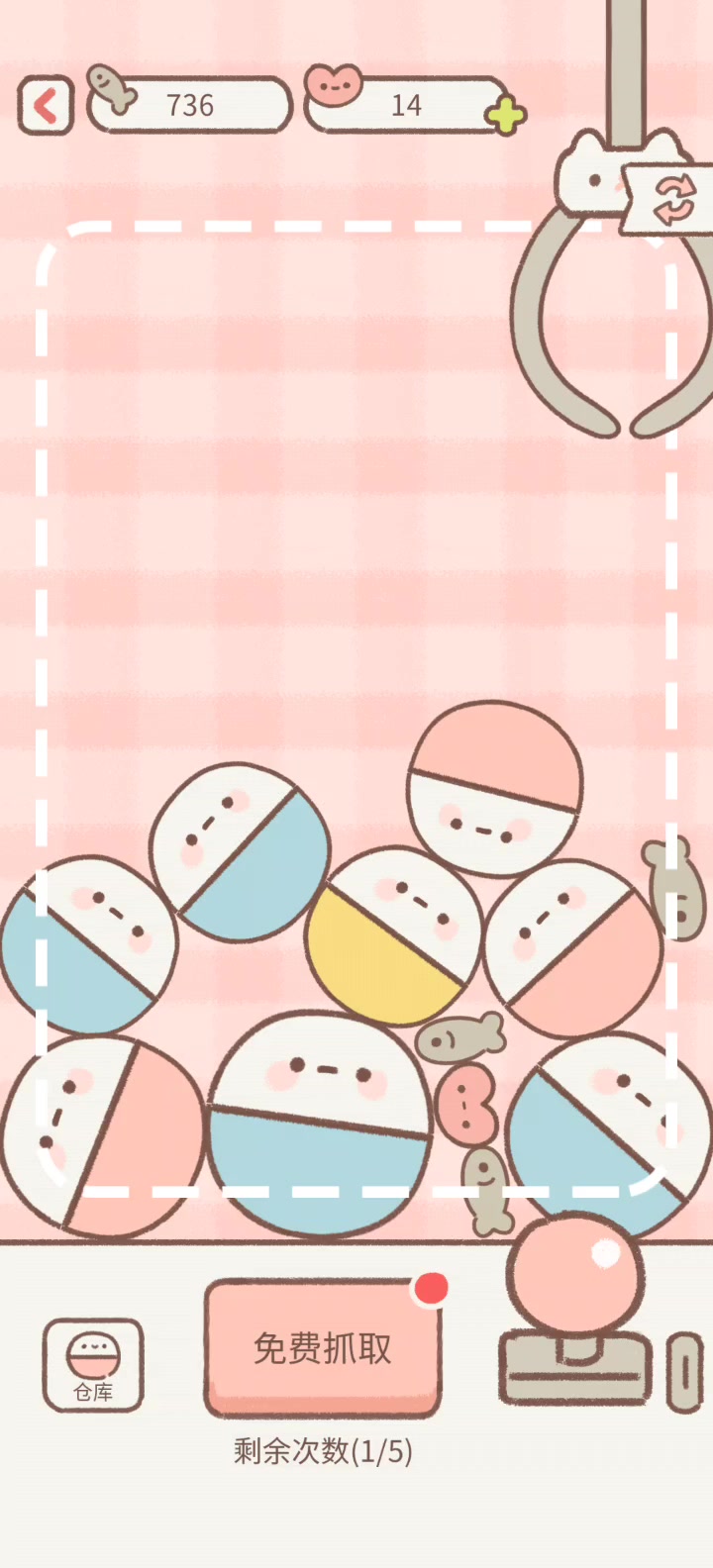The image size is (713, 1568).
Task: Tap the red back arrow button
Action: click(x=46, y=105)
